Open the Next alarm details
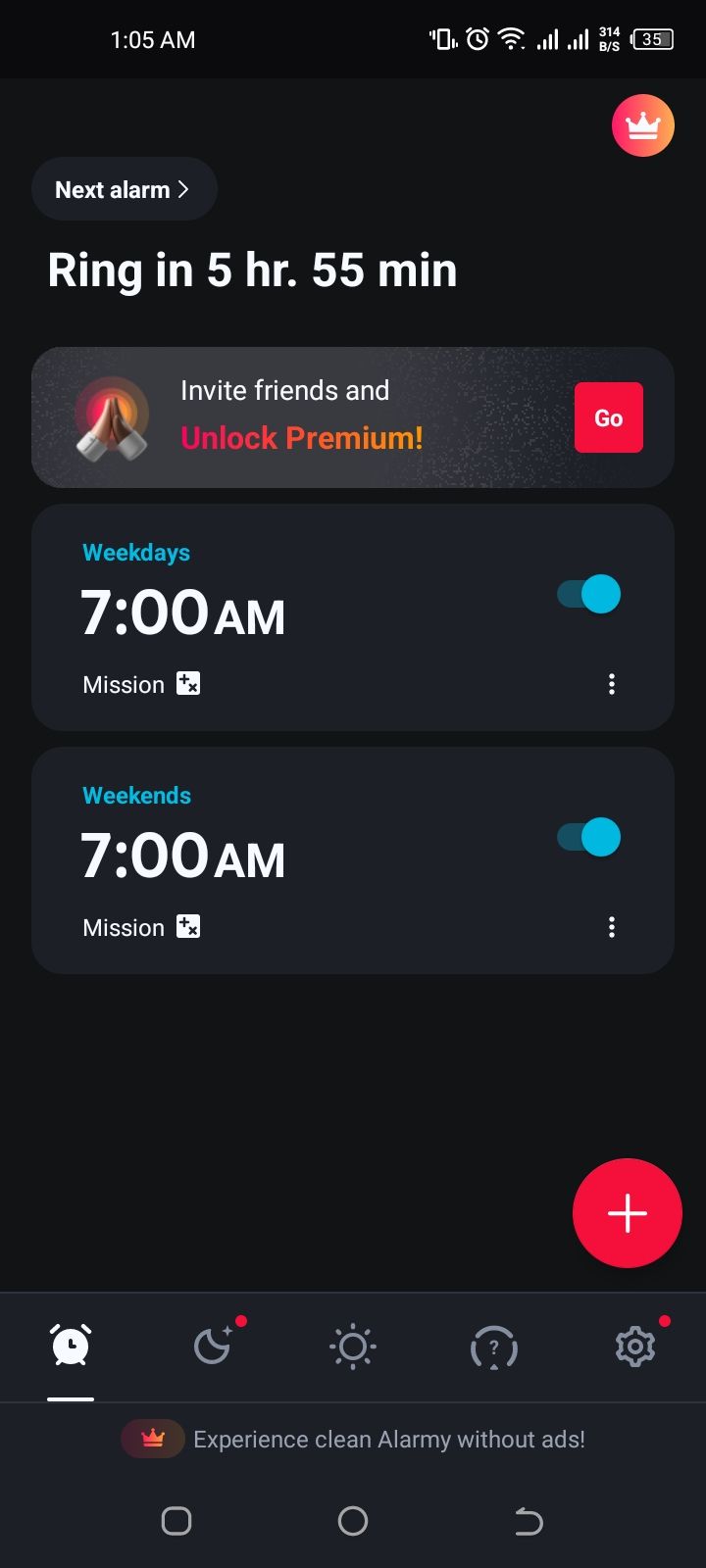This screenshot has height=1568, width=706. 124,189
